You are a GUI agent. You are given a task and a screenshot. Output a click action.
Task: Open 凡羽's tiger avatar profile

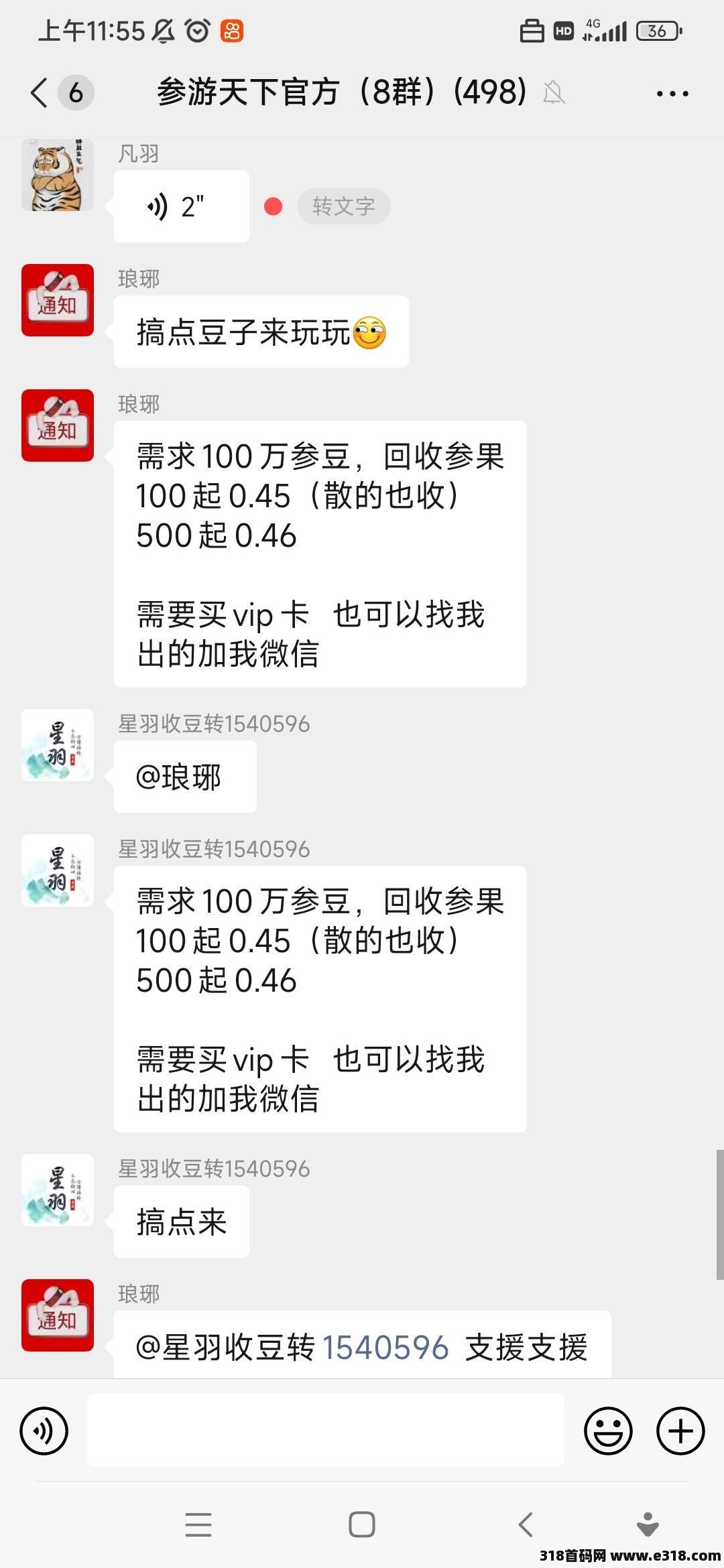pos(58,176)
